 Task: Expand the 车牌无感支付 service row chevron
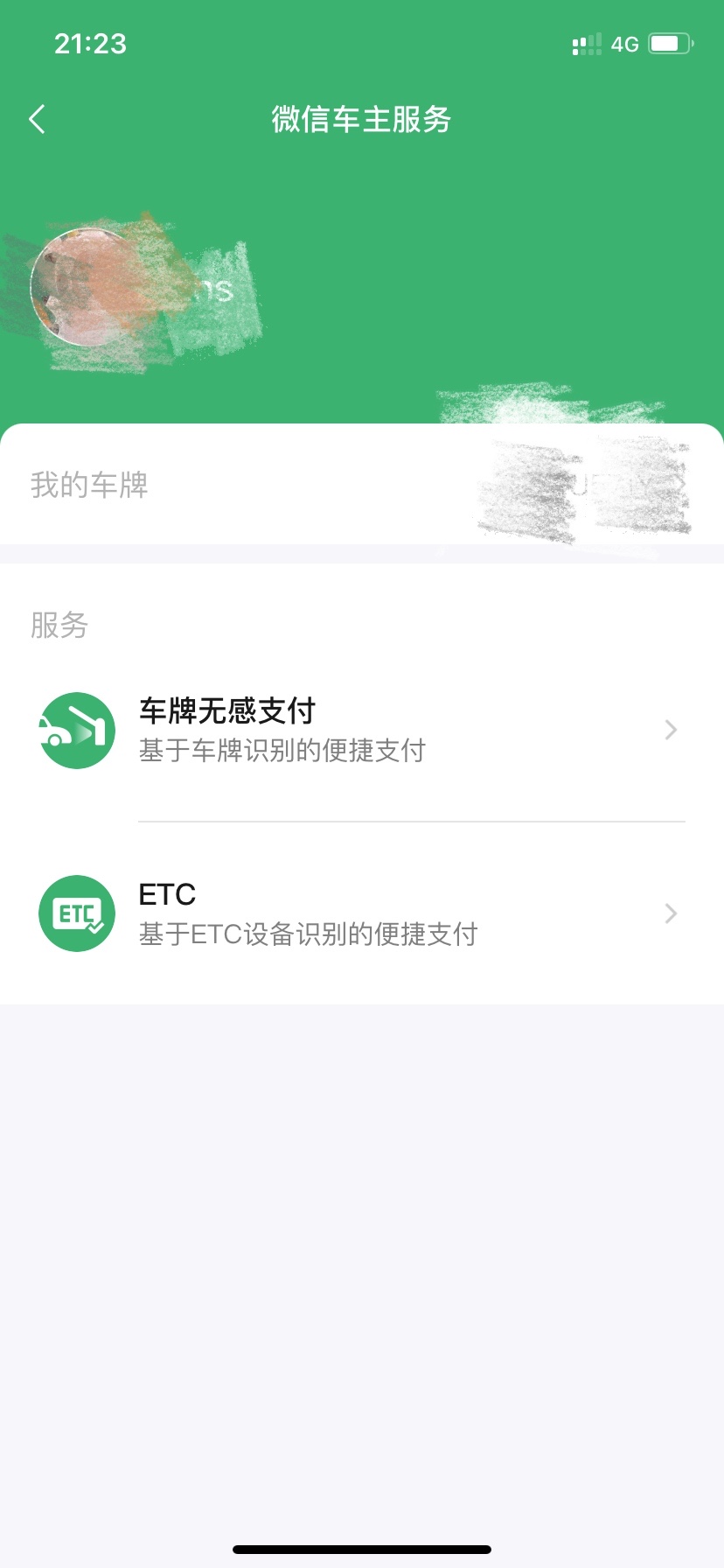pos(670,730)
